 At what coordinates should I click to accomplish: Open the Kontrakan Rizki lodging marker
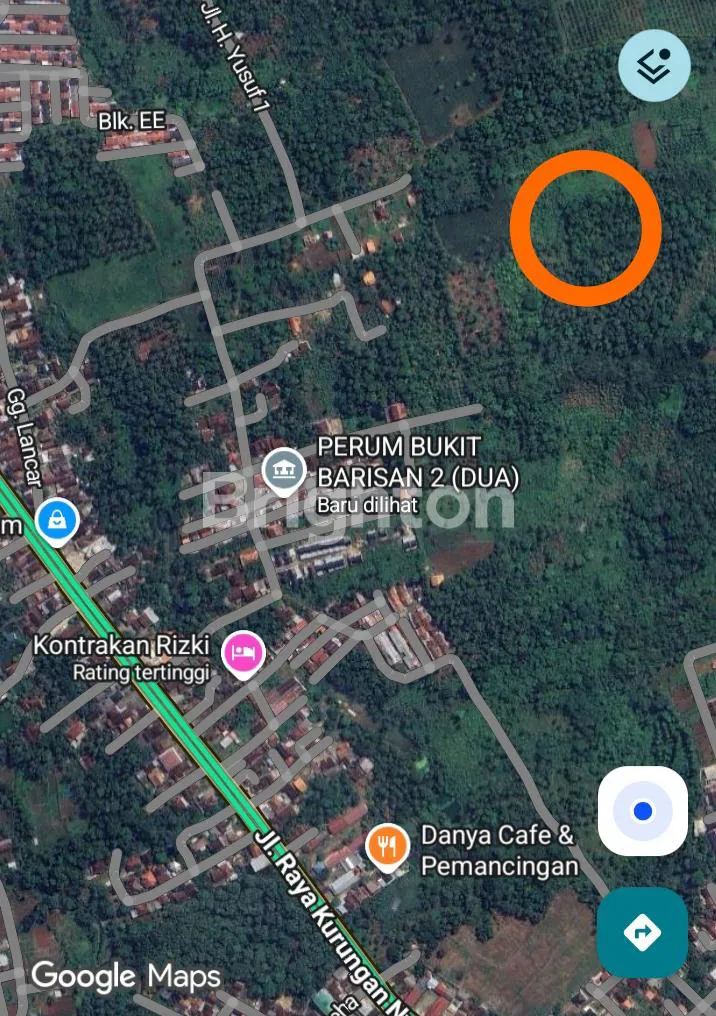(242, 654)
